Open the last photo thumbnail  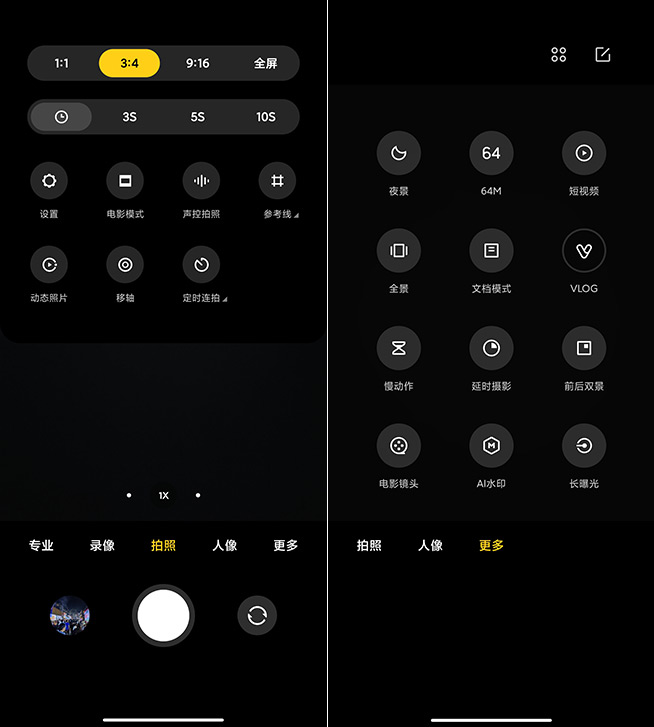click(70, 615)
